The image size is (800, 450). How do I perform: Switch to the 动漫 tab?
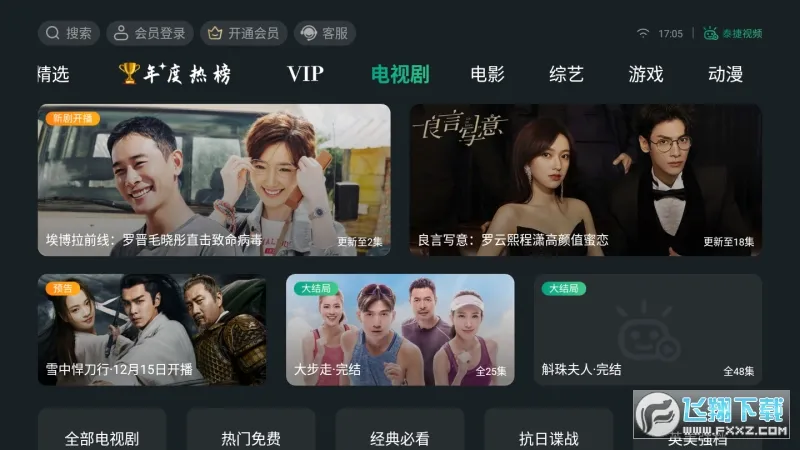pos(725,74)
